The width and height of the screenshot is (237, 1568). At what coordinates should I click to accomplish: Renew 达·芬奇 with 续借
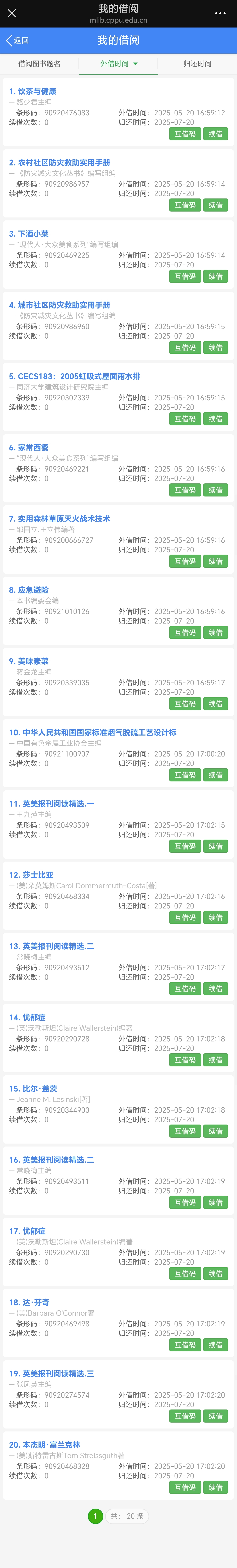(x=216, y=1345)
